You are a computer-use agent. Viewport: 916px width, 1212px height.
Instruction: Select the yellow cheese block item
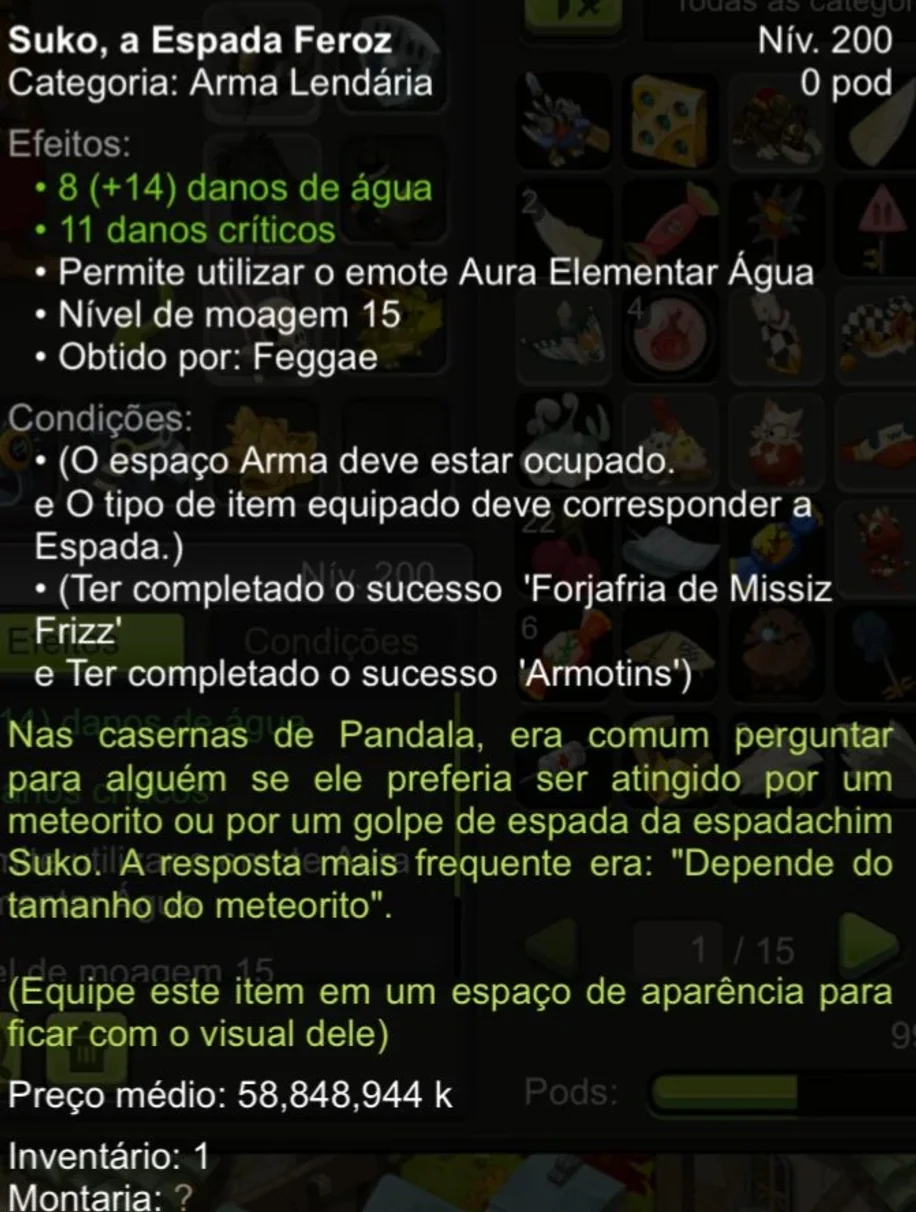tap(669, 121)
